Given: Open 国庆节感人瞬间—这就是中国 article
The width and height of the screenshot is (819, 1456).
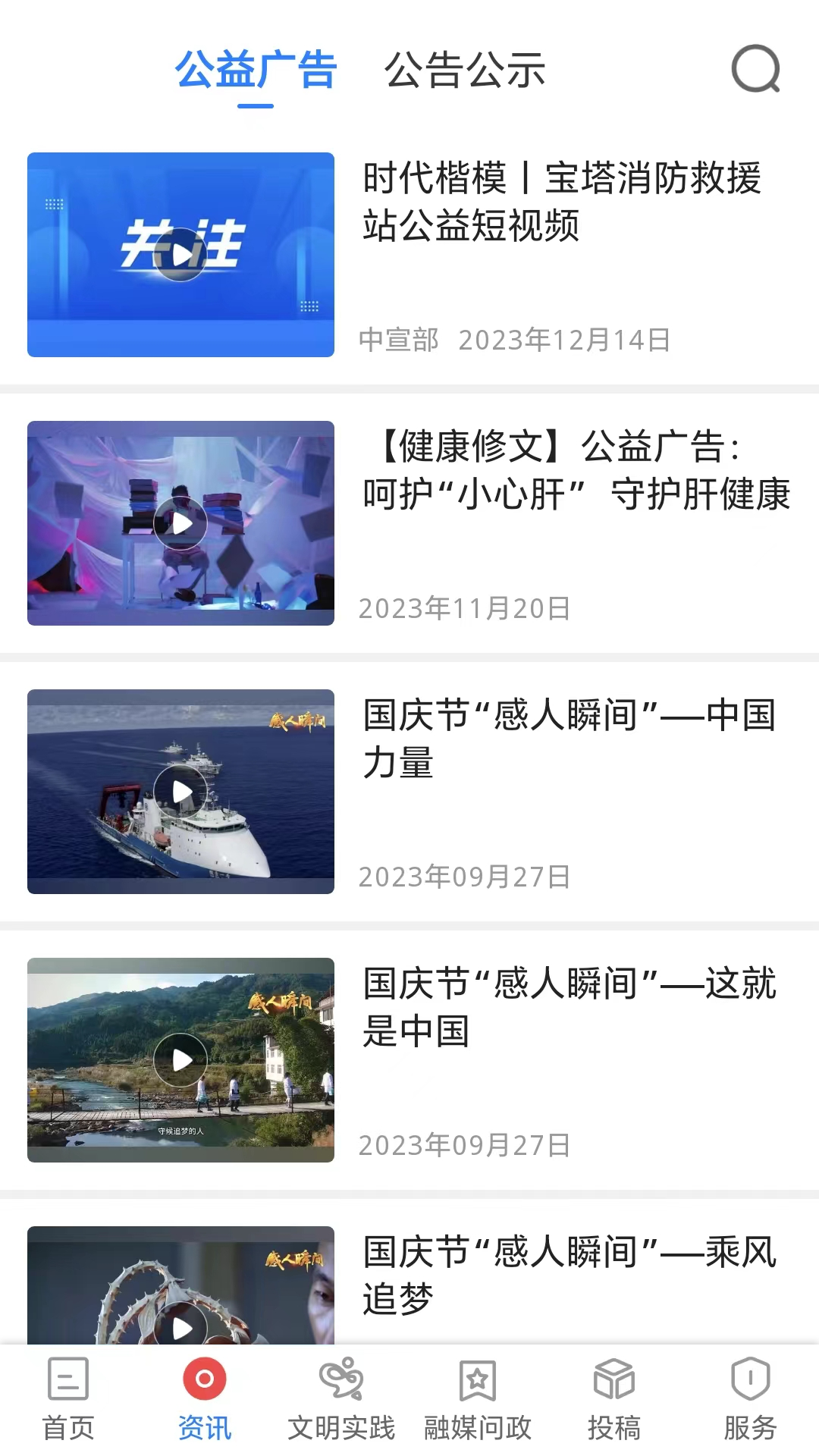Looking at the screenshot, I should pos(569,1007).
